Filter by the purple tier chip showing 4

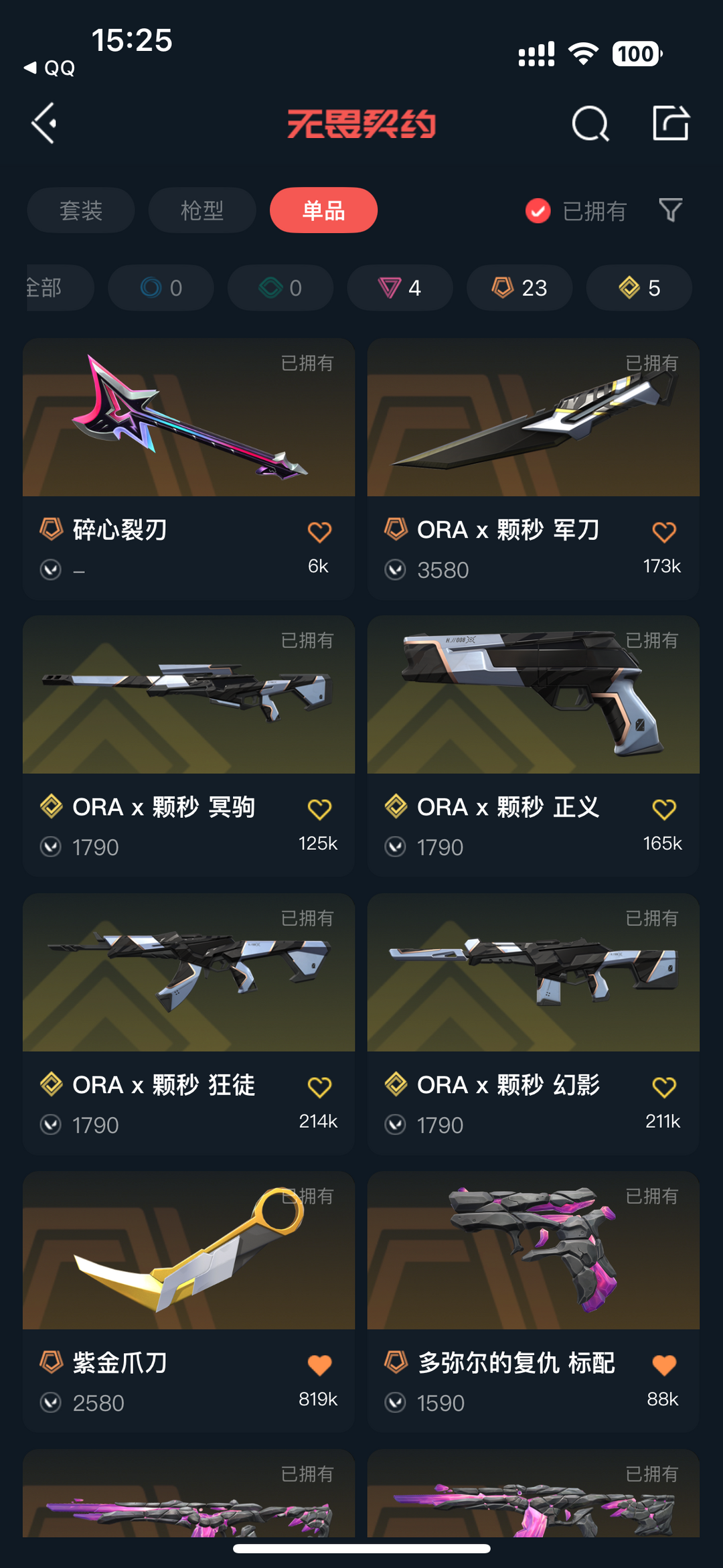point(400,288)
